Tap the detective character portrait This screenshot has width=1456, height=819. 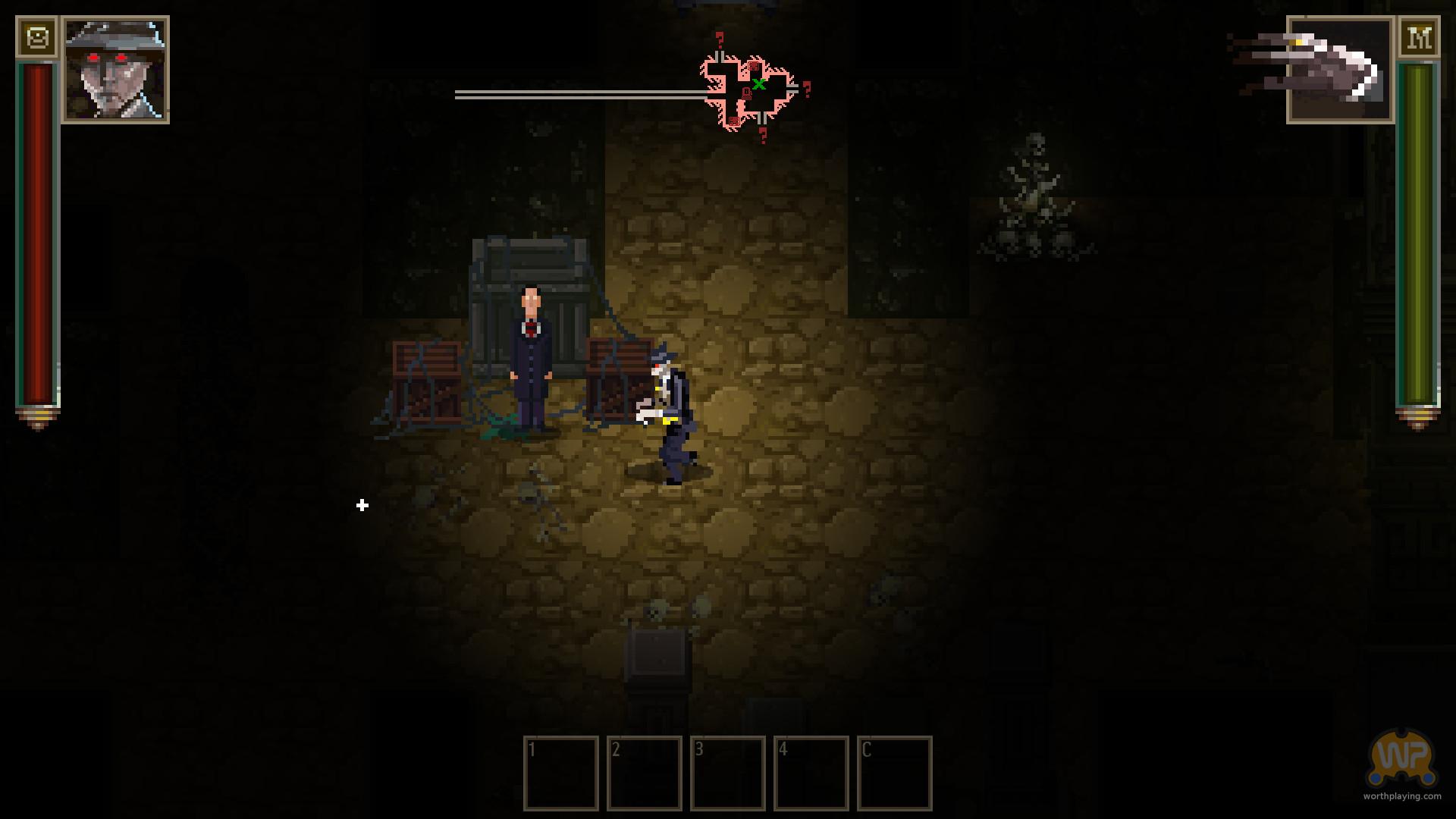[115, 70]
